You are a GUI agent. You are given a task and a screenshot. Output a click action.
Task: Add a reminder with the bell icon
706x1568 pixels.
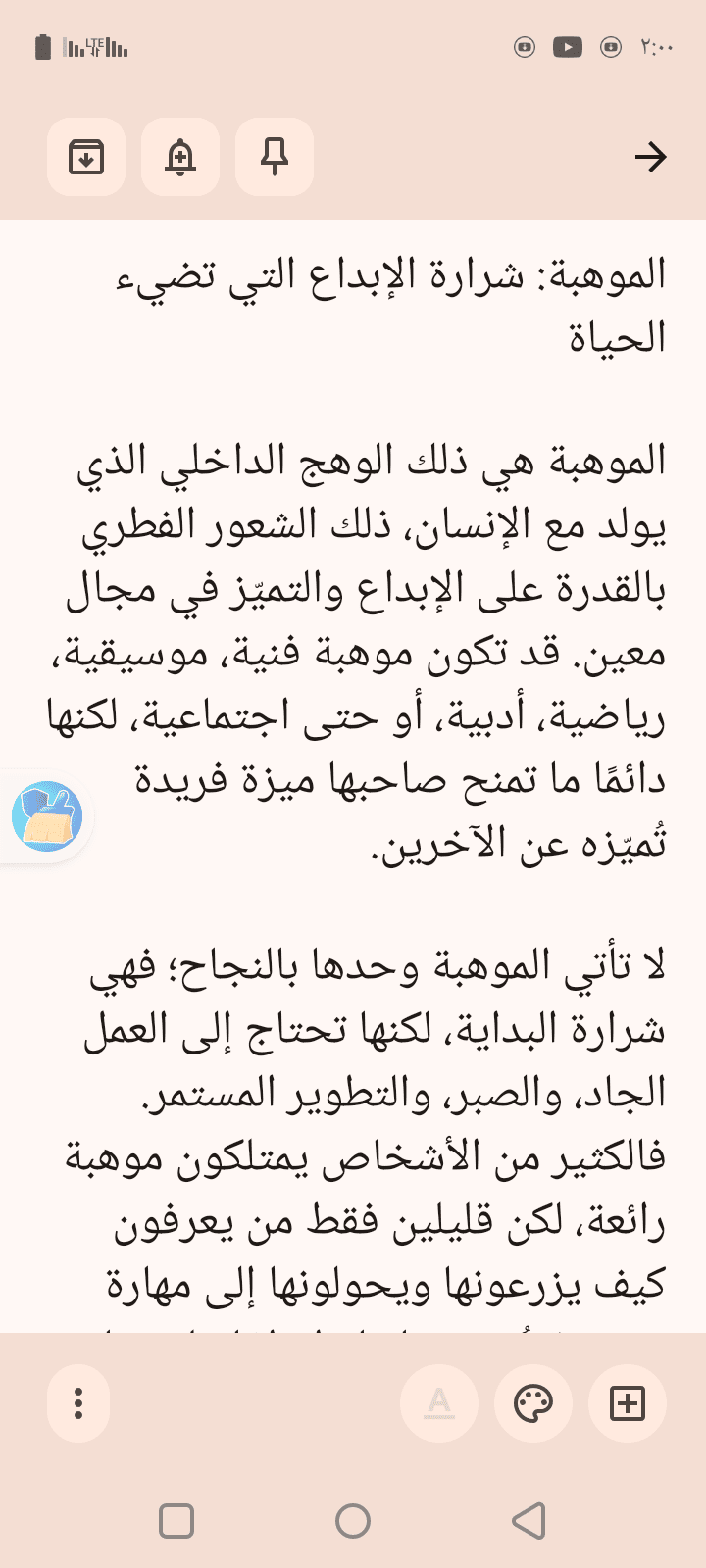(x=180, y=157)
